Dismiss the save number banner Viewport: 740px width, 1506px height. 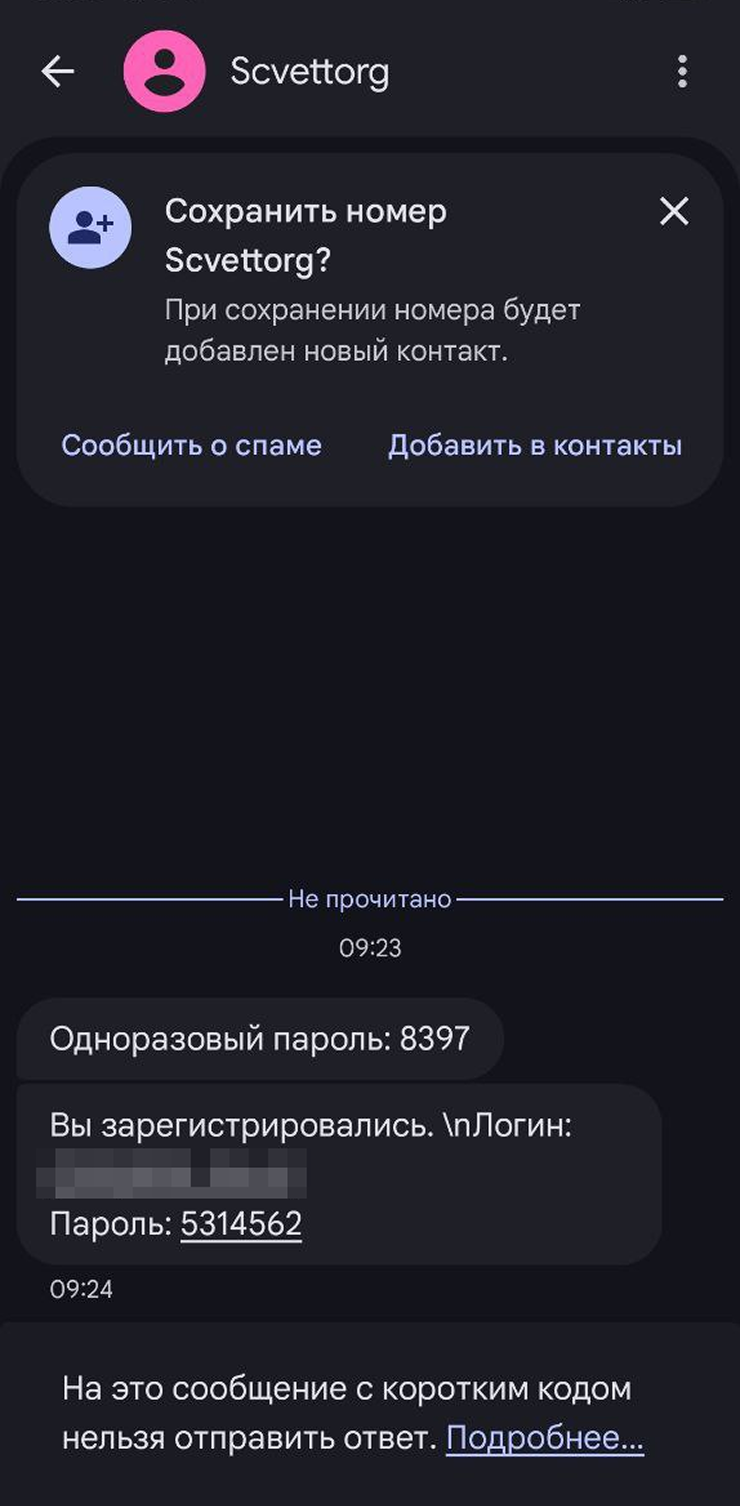pos(674,211)
